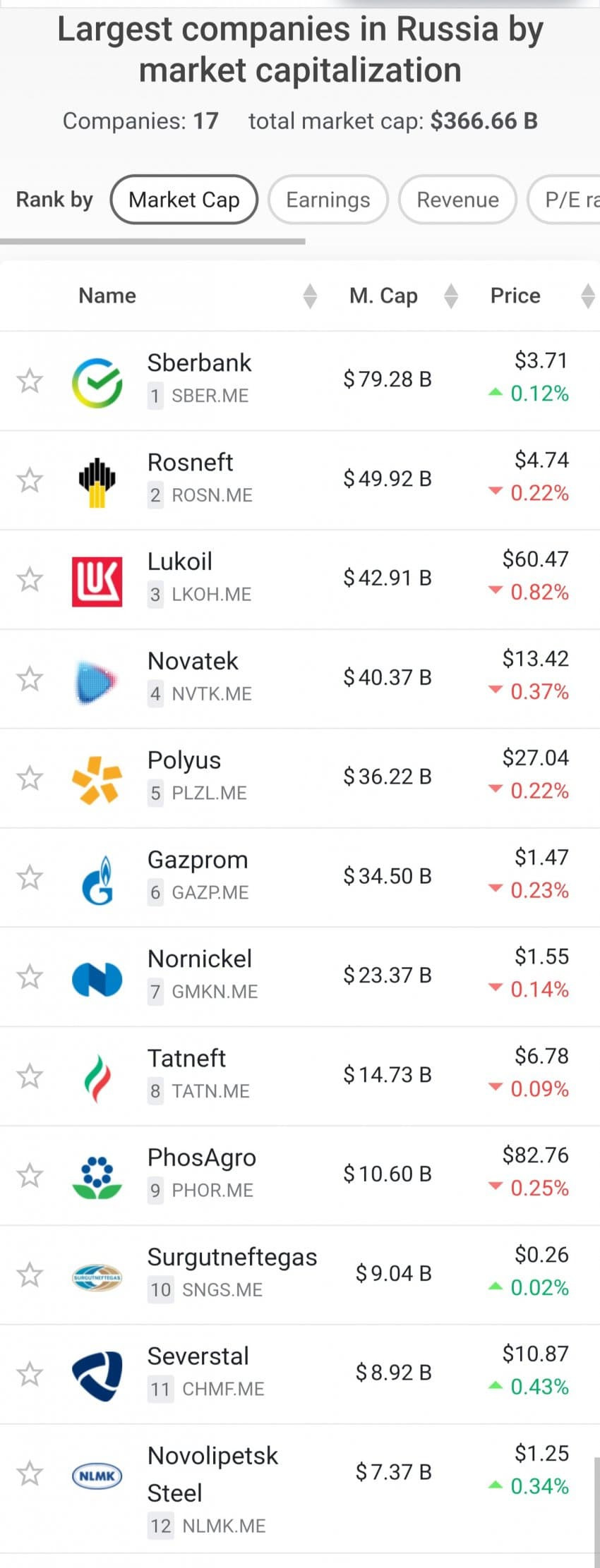The image size is (600, 1568).
Task: Select the Market Cap ranking chip
Action: tap(184, 200)
